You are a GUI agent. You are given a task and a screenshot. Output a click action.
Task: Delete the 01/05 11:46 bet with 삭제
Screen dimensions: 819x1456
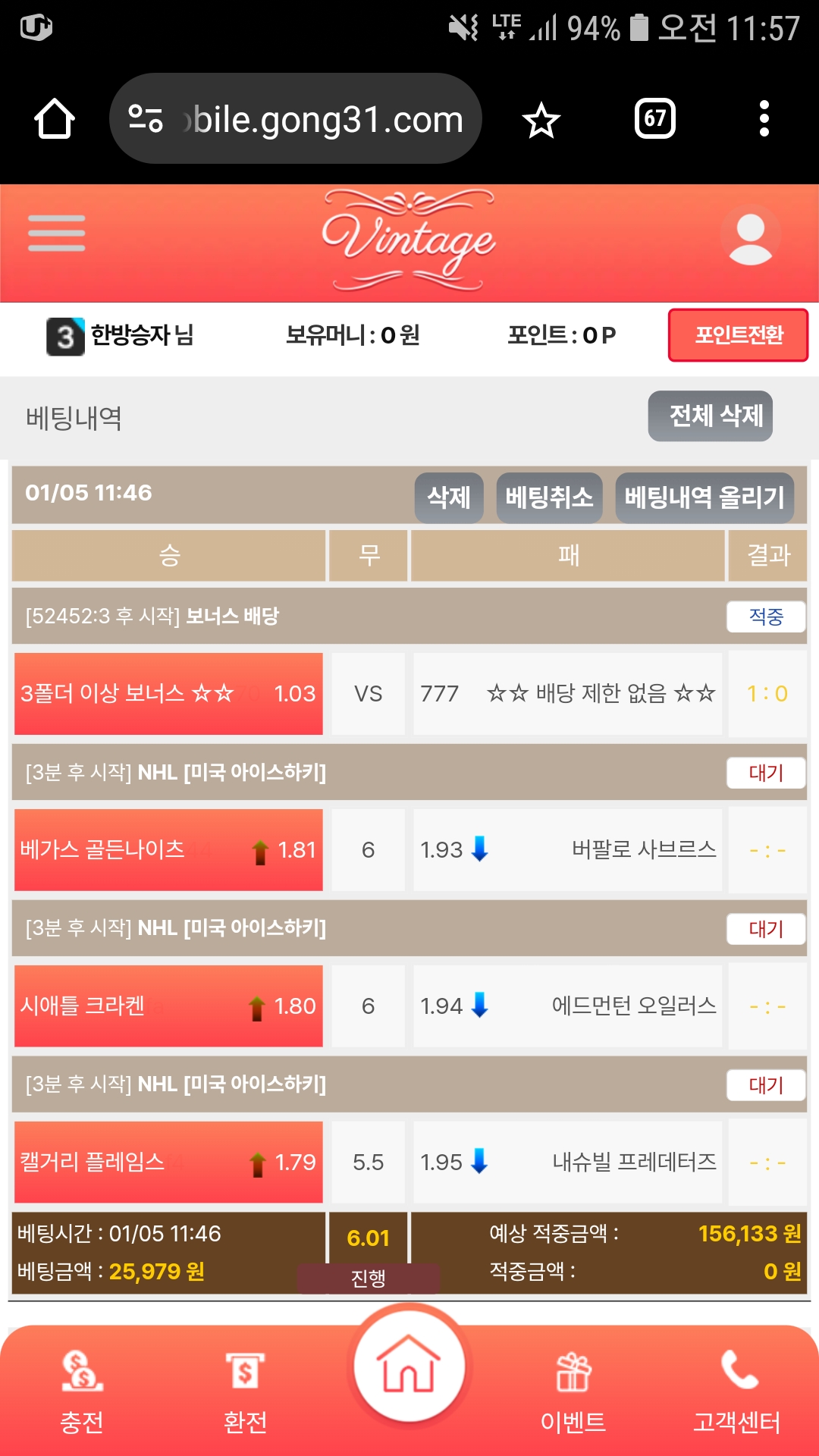point(449,497)
